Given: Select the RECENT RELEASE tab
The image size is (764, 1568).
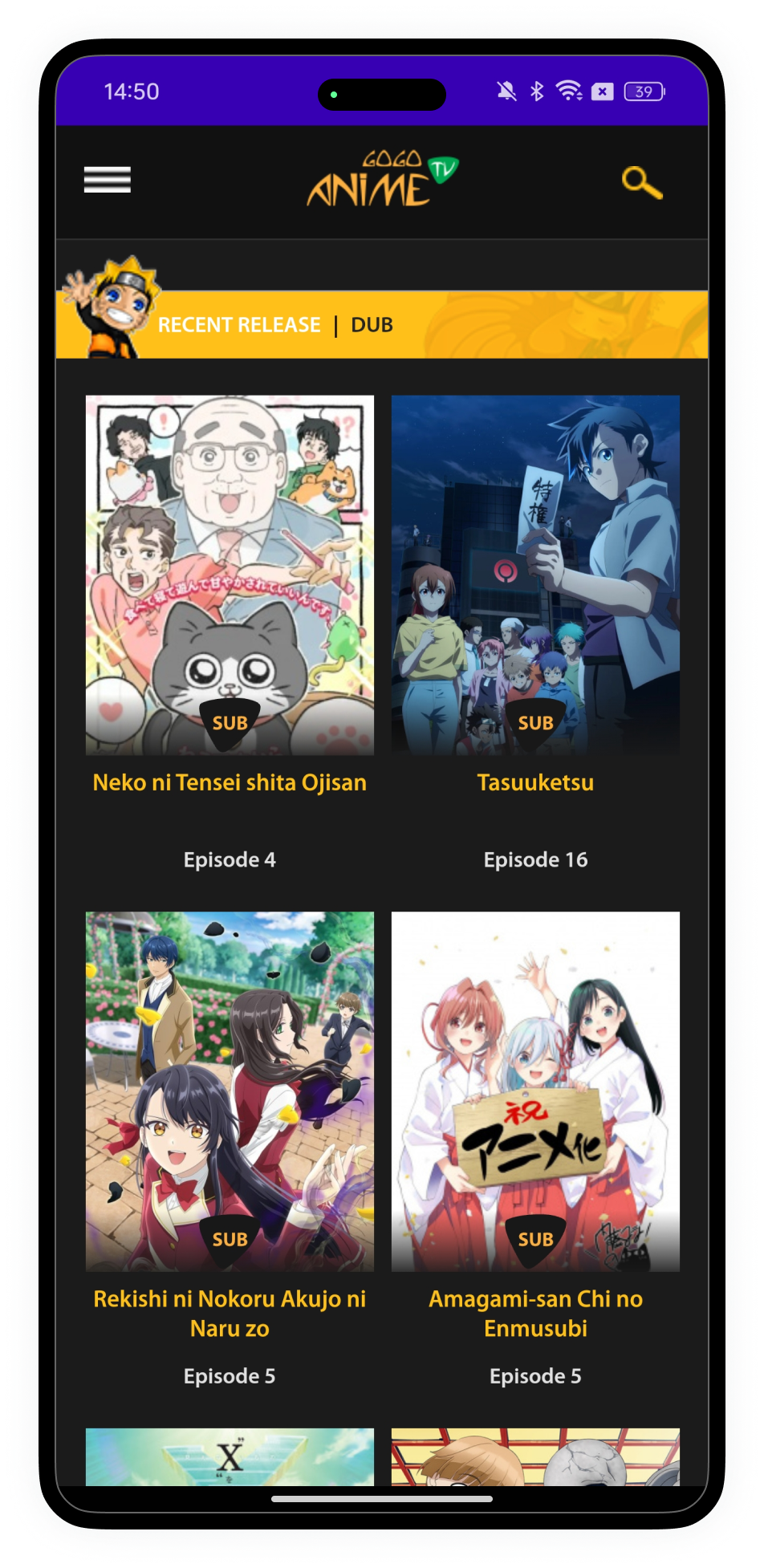Looking at the screenshot, I should pyautogui.click(x=238, y=325).
